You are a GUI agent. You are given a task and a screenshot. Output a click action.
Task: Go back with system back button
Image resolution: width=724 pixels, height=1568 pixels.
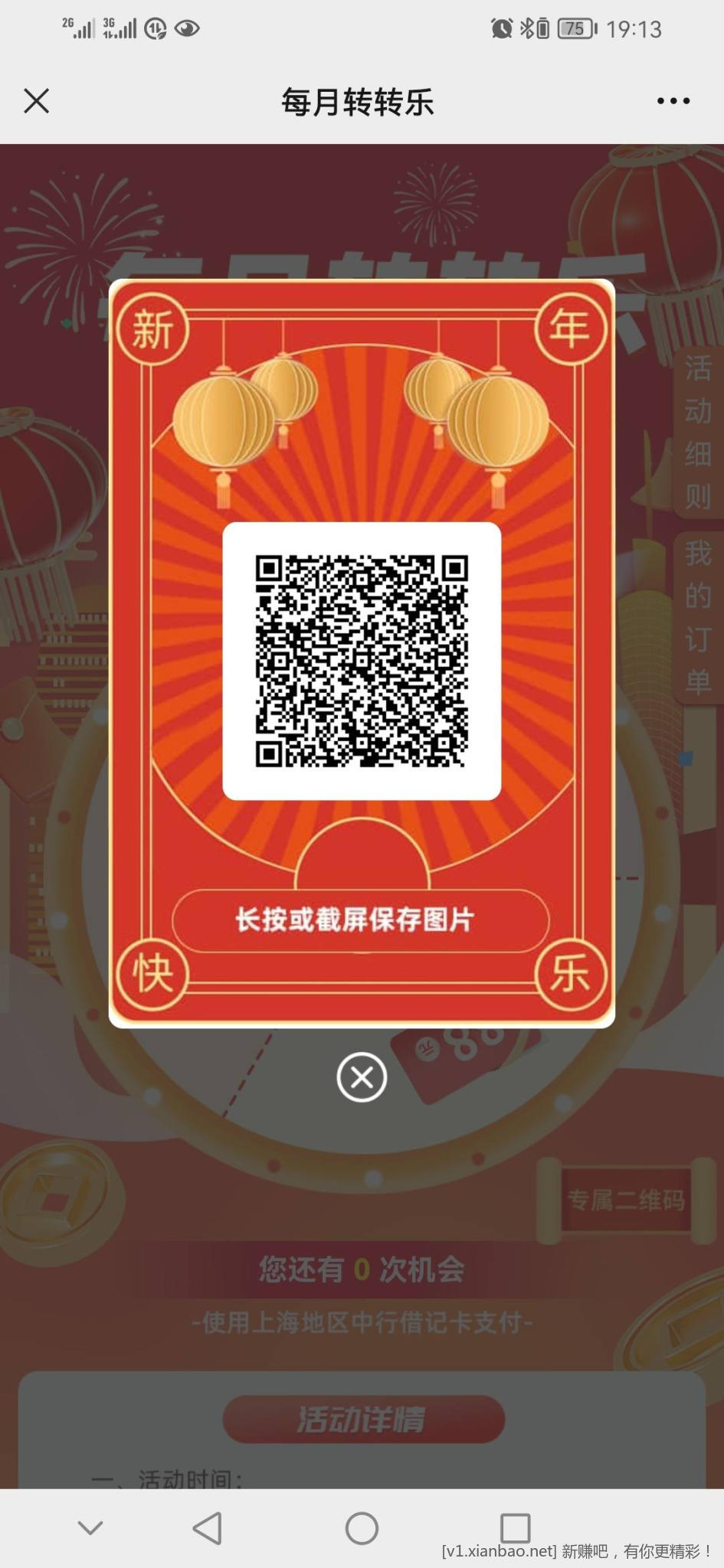point(208,1528)
